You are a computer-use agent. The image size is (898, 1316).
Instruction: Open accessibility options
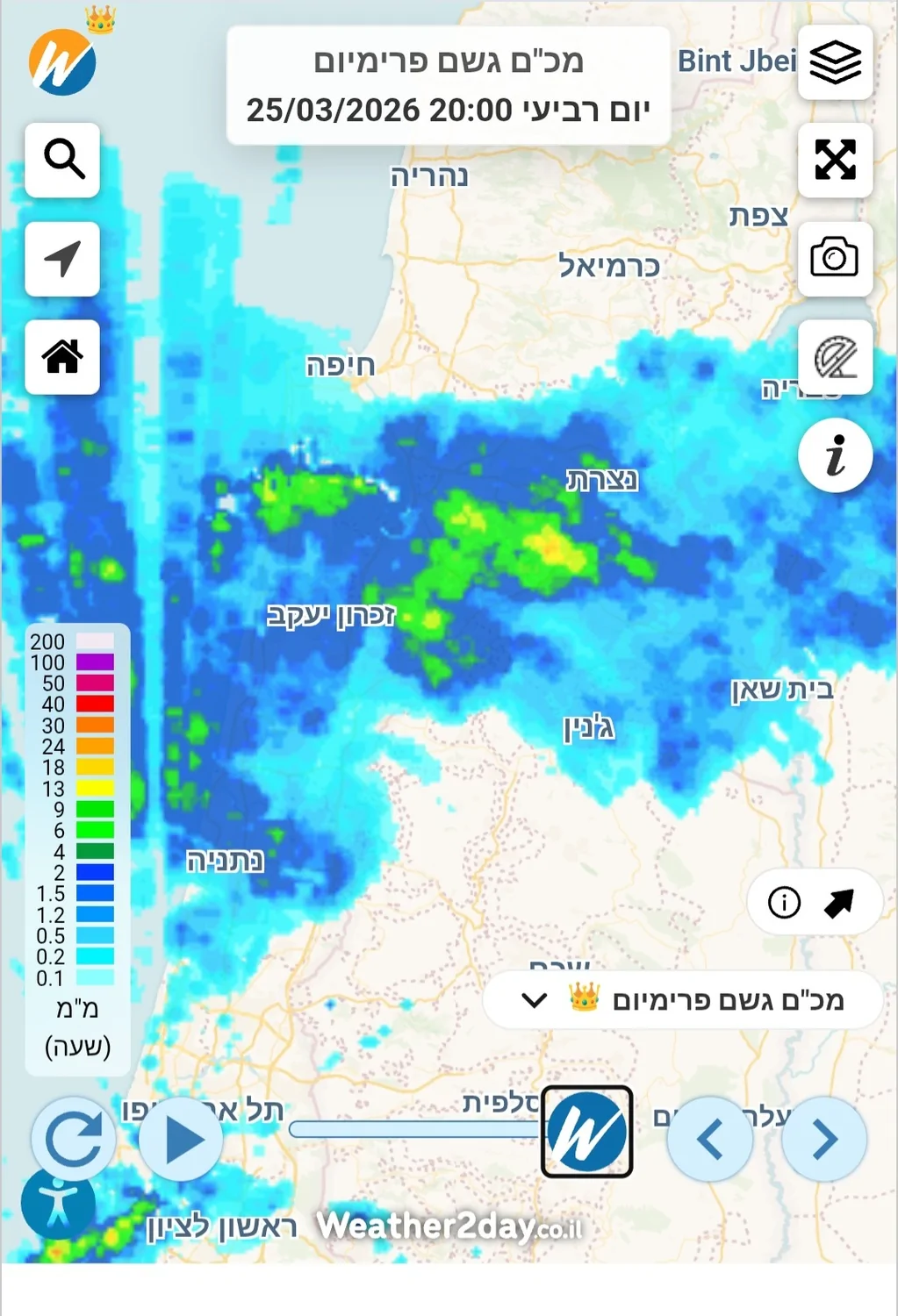point(58,1203)
